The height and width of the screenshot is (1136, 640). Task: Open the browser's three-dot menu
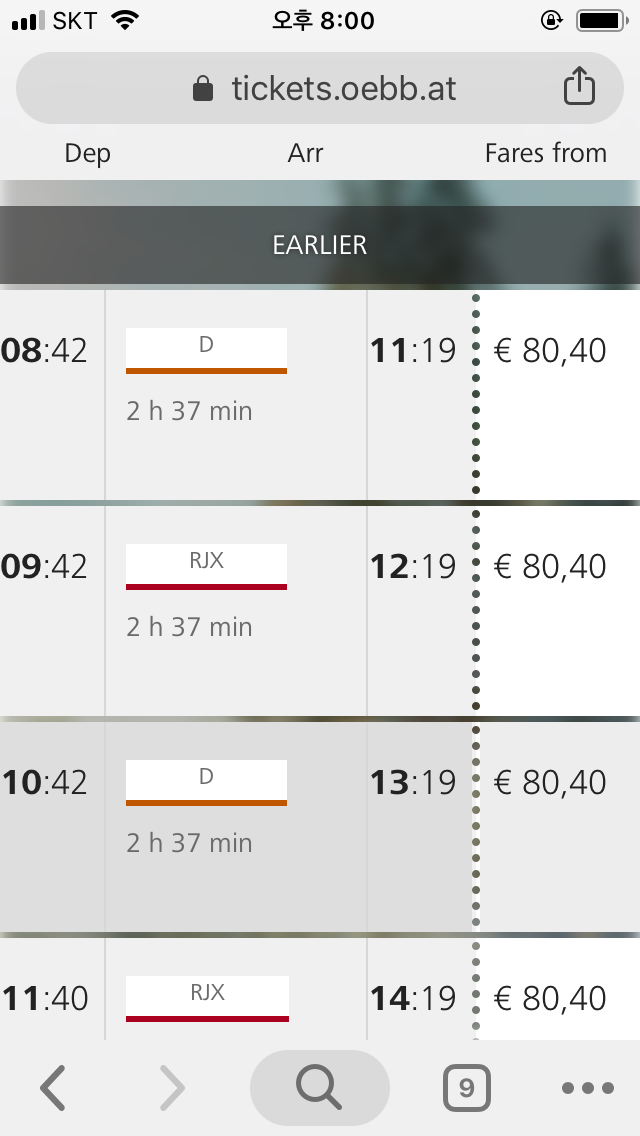click(x=588, y=1087)
